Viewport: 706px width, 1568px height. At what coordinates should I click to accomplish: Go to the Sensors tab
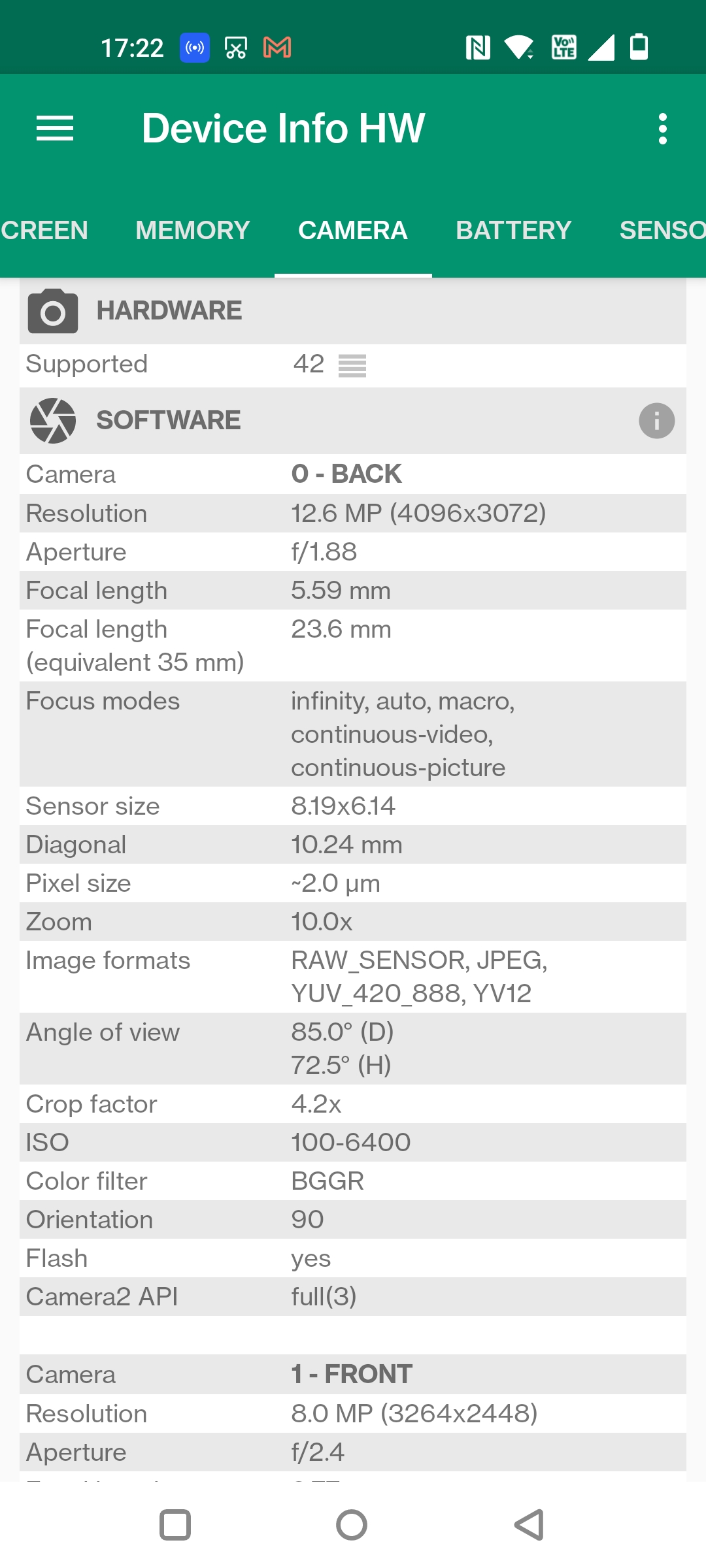pyautogui.click(x=662, y=230)
